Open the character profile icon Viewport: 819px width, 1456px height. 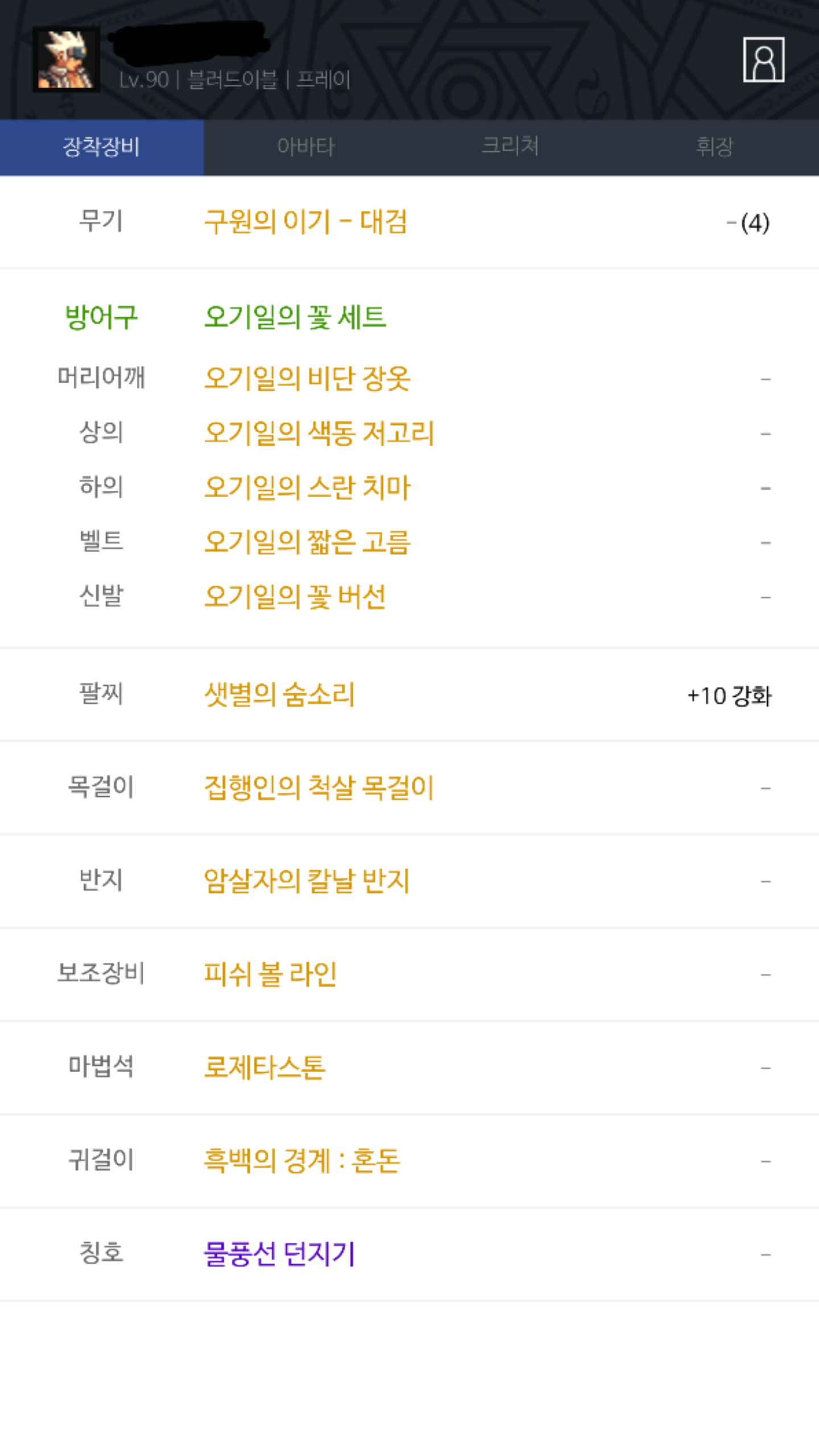(763, 60)
